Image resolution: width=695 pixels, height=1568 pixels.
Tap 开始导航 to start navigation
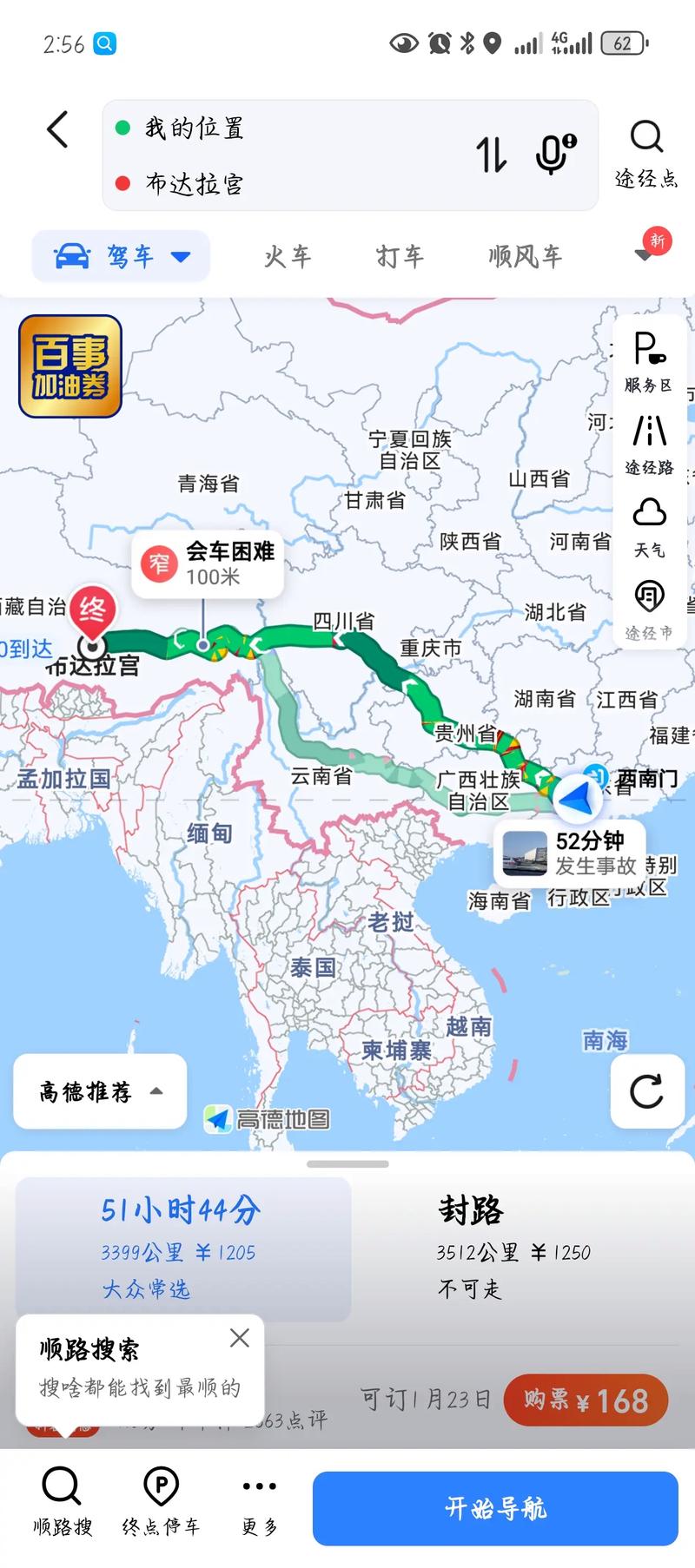495,1508
